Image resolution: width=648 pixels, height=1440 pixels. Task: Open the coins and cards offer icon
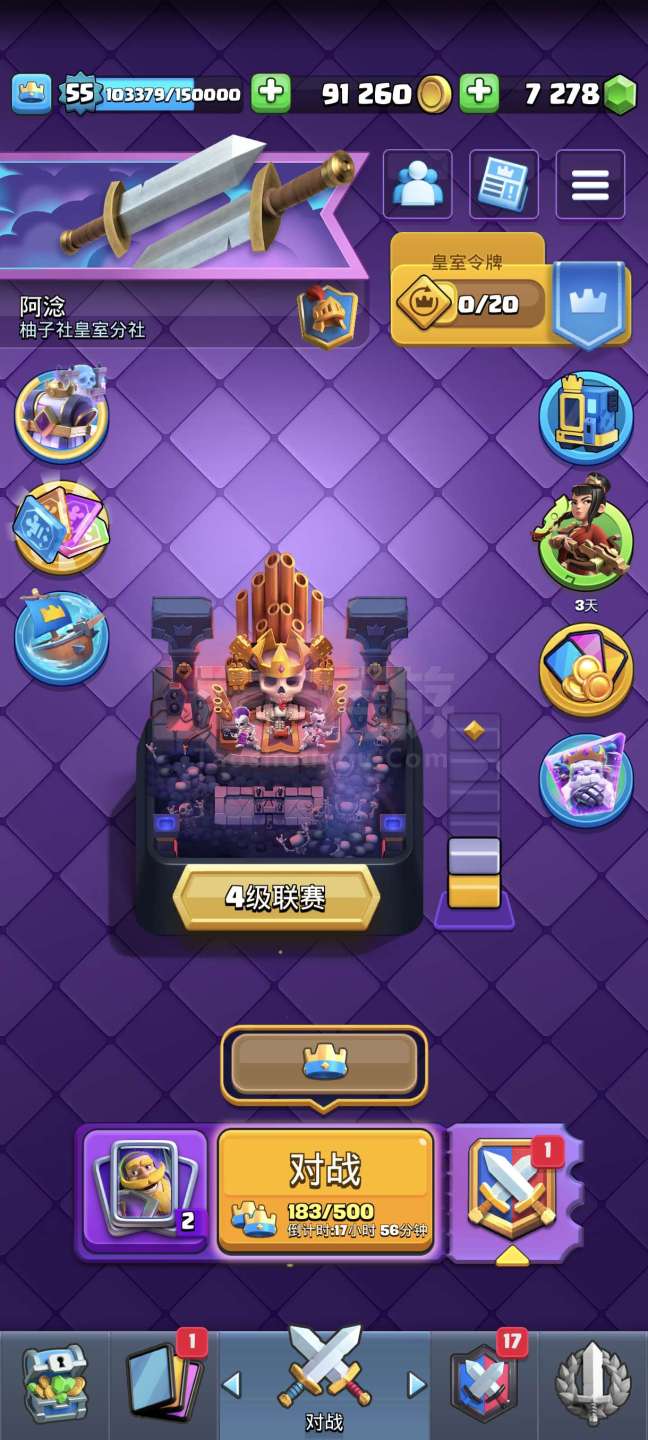[586, 668]
